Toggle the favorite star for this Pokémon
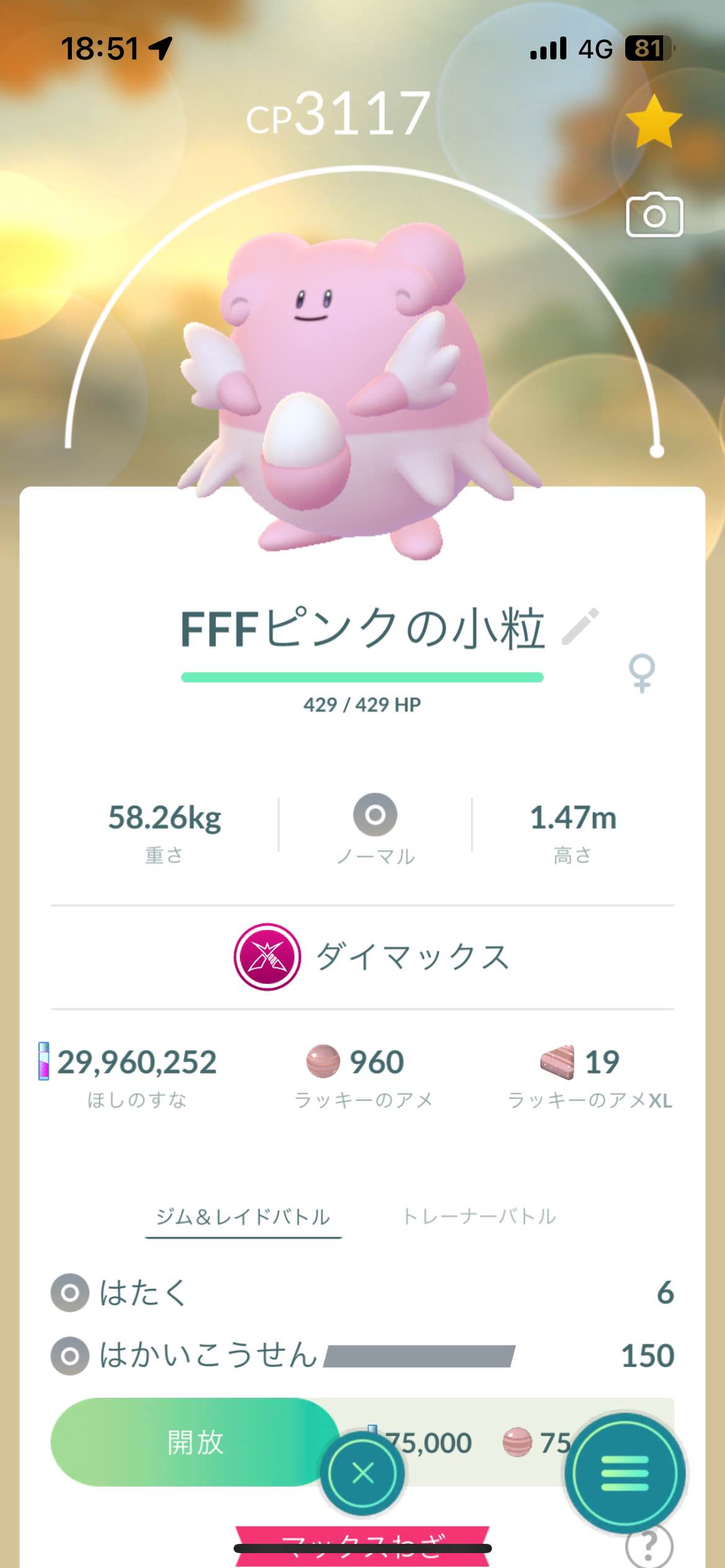The height and width of the screenshot is (1568, 725). coord(654,122)
